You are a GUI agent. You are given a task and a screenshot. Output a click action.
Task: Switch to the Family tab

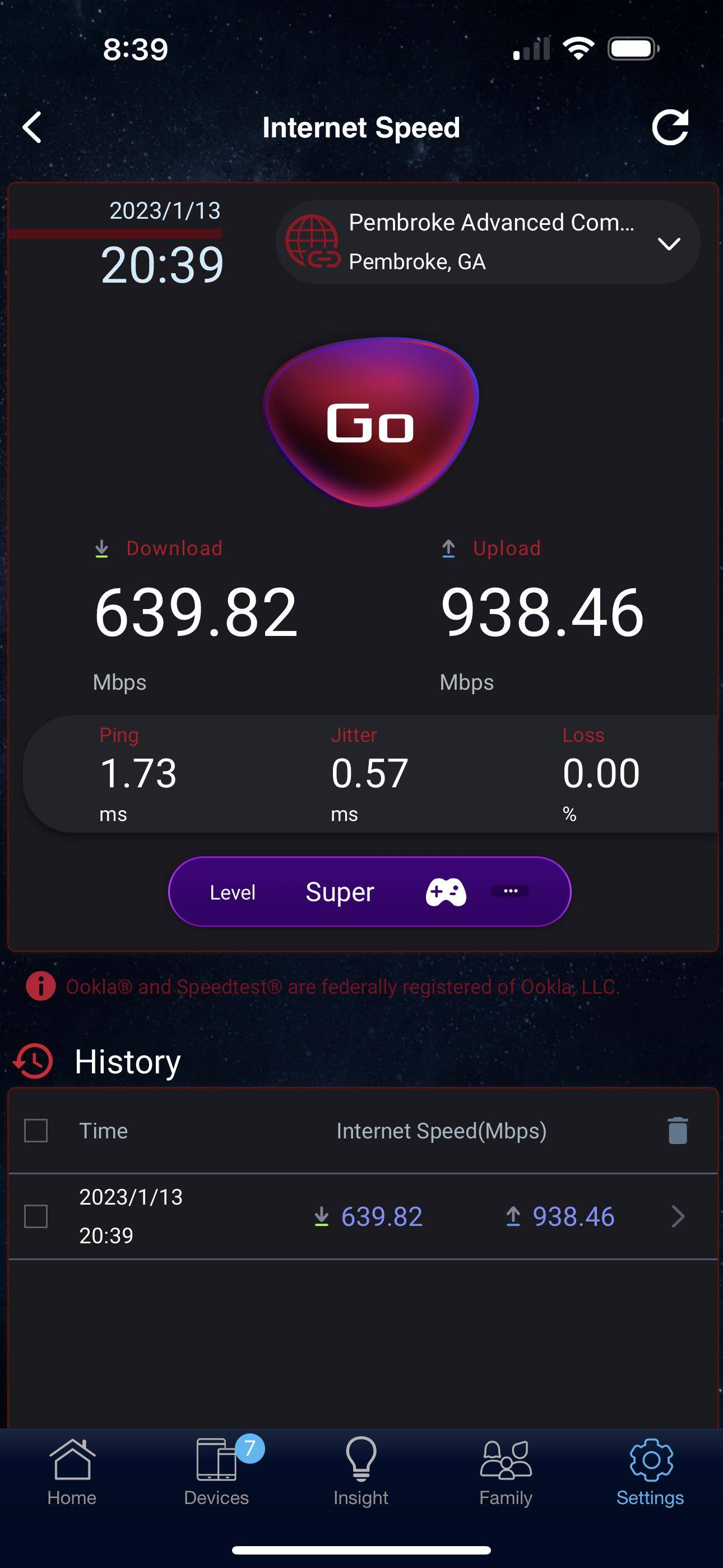tap(506, 1470)
